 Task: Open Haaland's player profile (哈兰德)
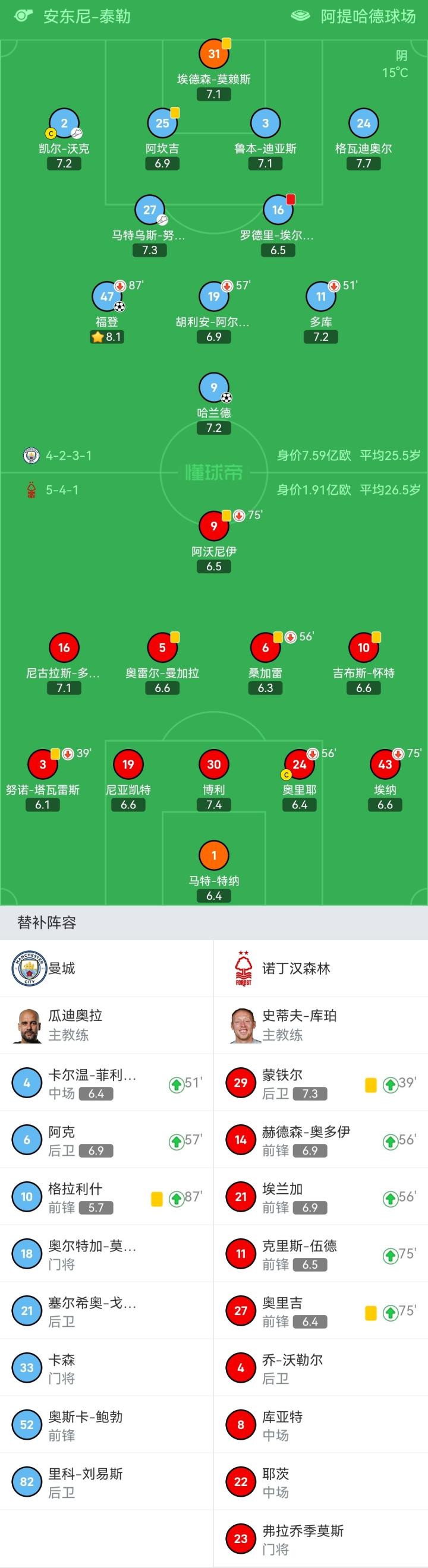213,388
